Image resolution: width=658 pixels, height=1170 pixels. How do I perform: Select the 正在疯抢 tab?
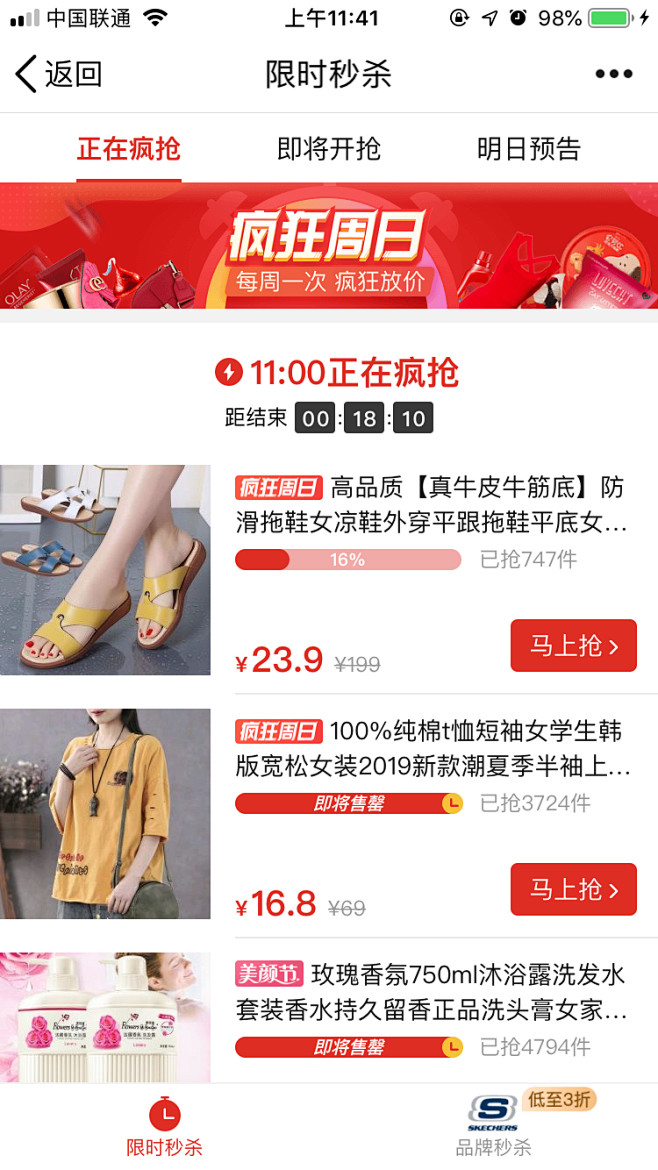pos(129,150)
